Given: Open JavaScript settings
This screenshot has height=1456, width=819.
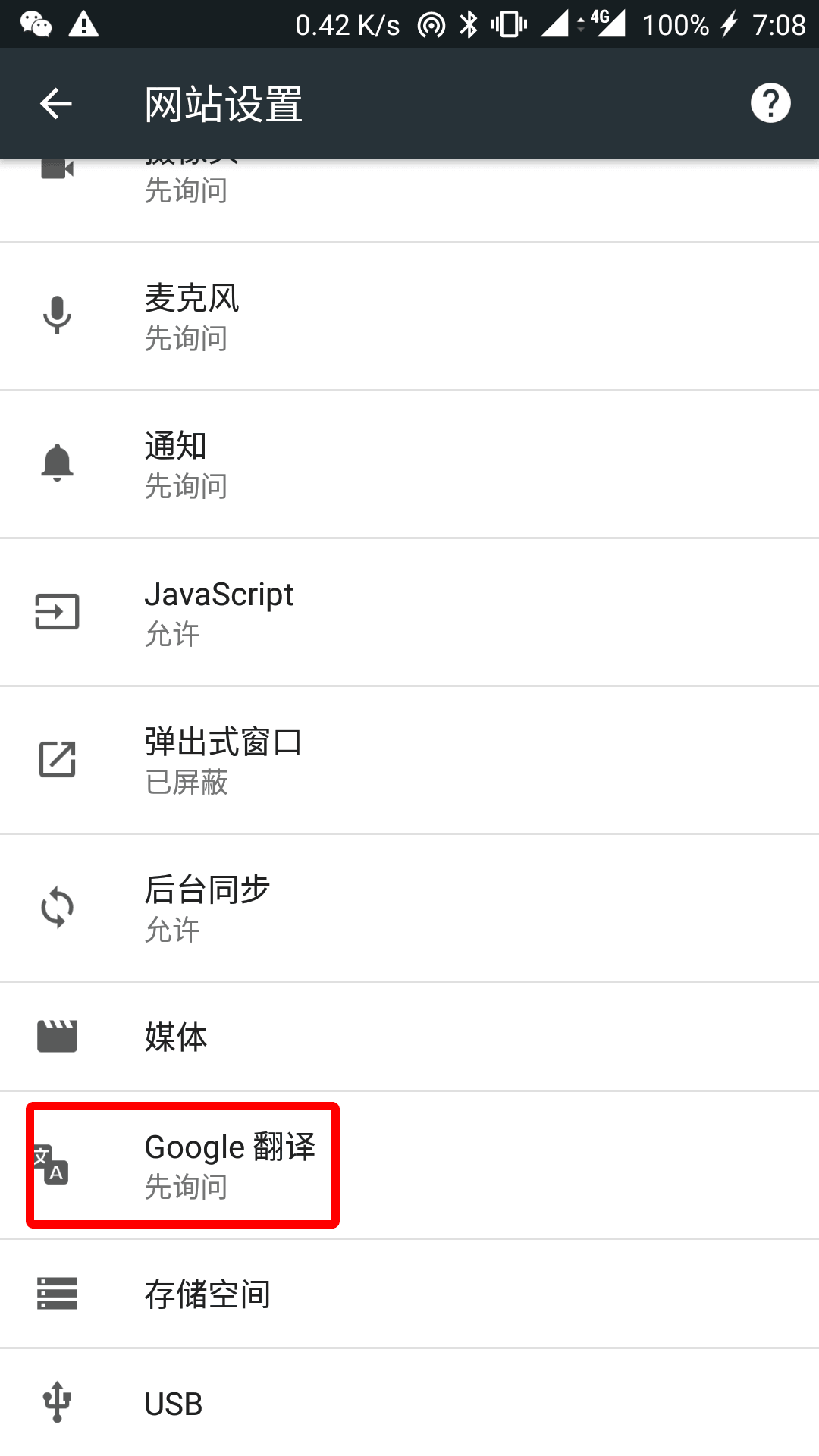Looking at the screenshot, I should point(409,613).
